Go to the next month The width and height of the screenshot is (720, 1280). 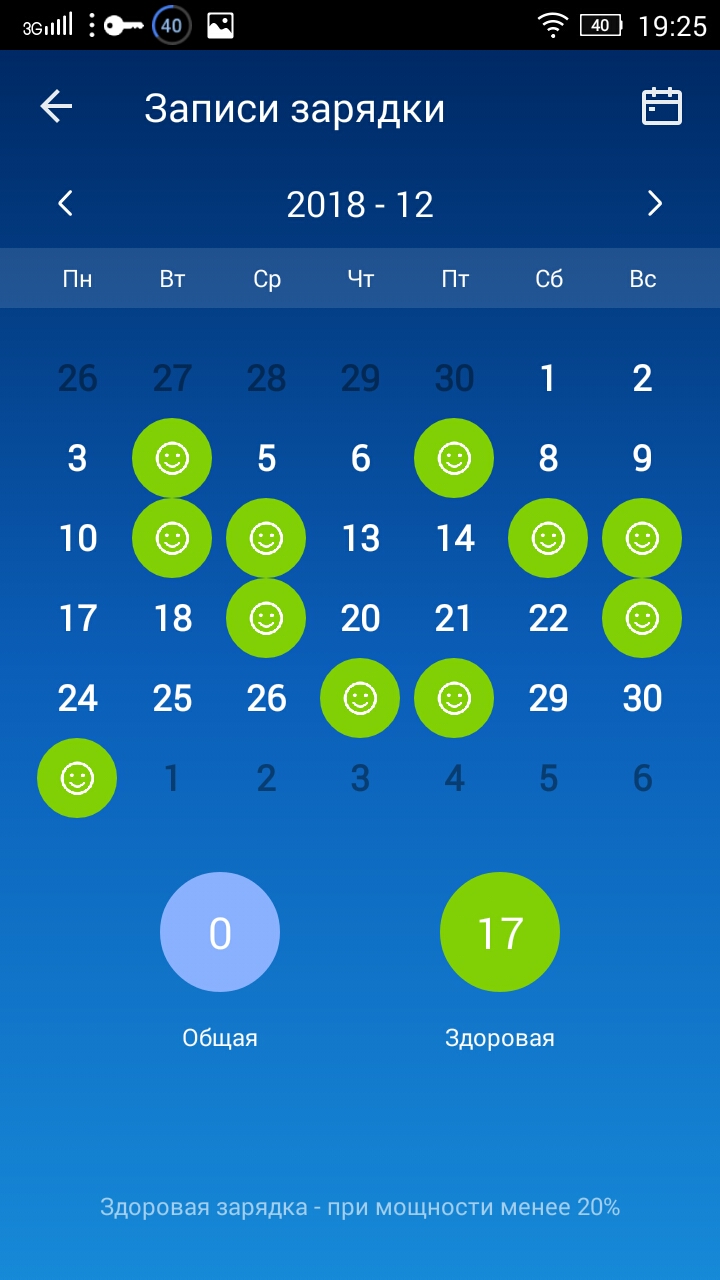(x=655, y=204)
